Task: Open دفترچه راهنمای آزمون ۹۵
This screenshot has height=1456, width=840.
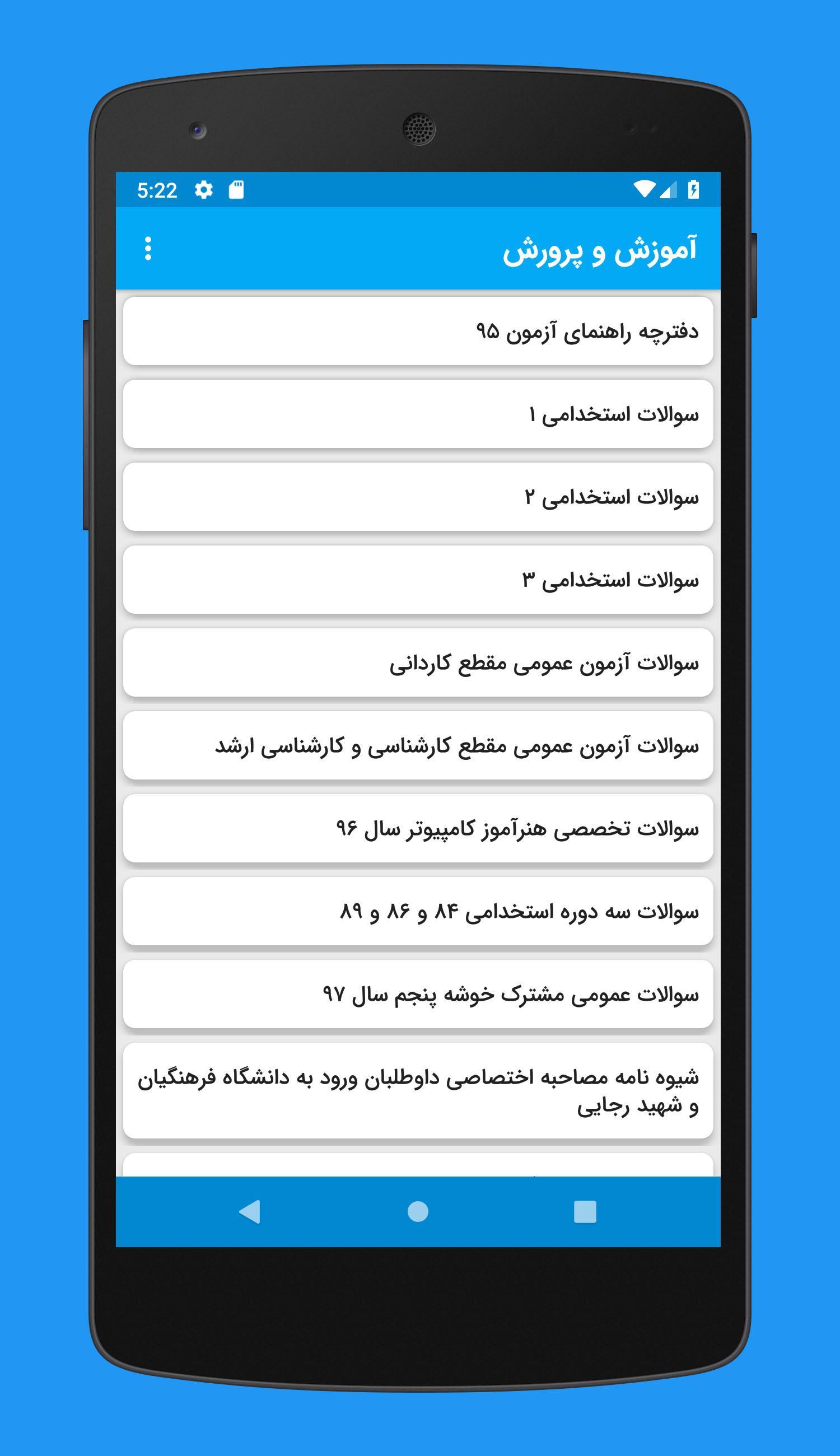Action: [x=418, y=331]
